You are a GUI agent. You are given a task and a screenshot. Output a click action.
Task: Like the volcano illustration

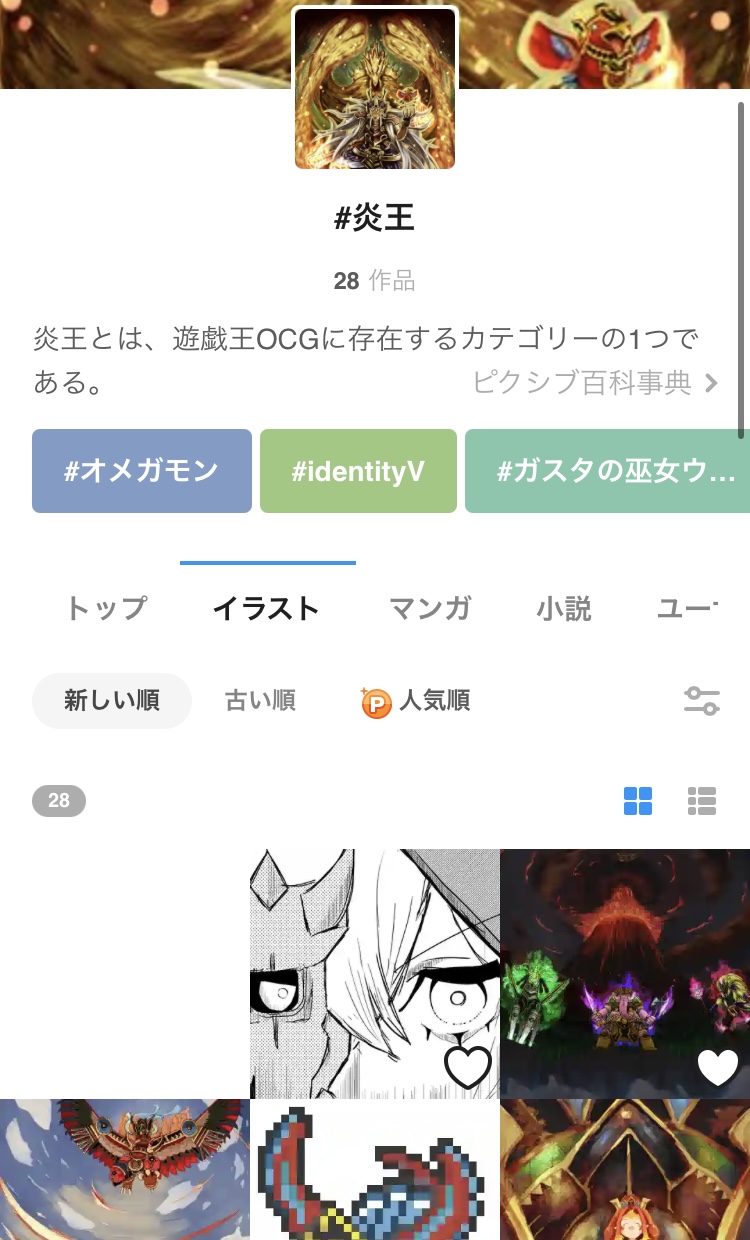tap(718, 1067)
